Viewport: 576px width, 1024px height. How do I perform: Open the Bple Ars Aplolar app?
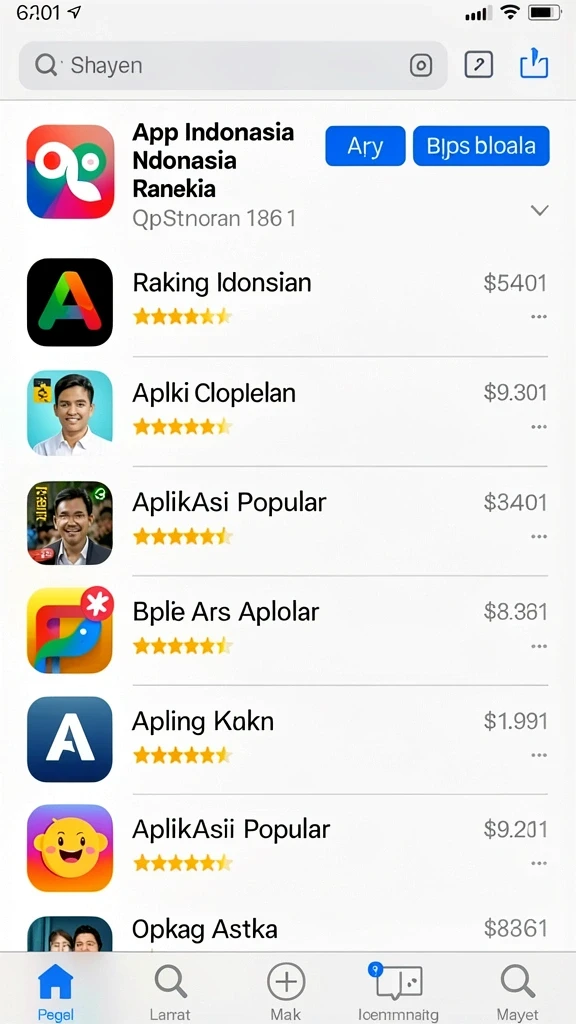pyautogui.click(x=287, y=630)
